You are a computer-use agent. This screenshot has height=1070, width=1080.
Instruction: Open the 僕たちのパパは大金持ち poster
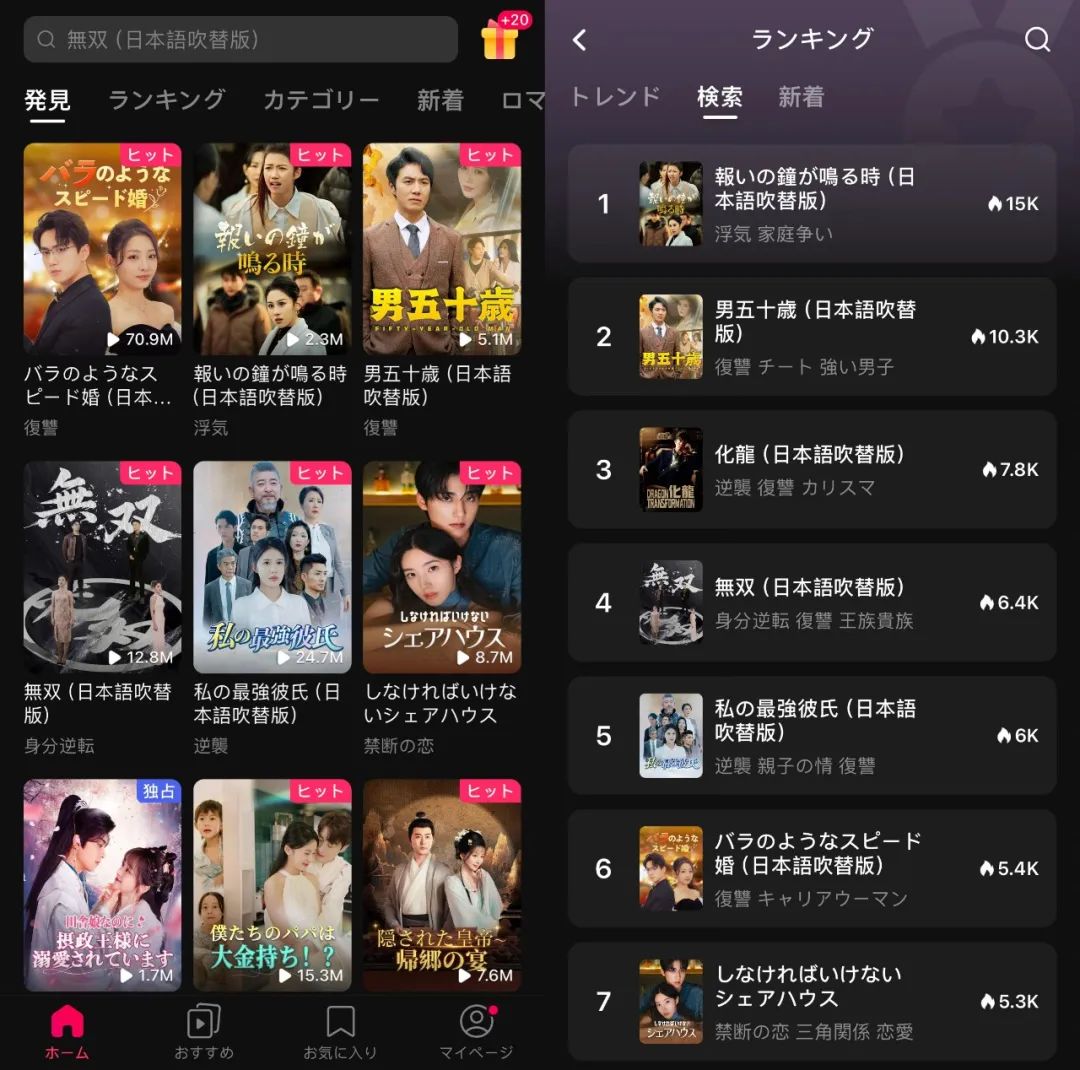coord(272,885)
